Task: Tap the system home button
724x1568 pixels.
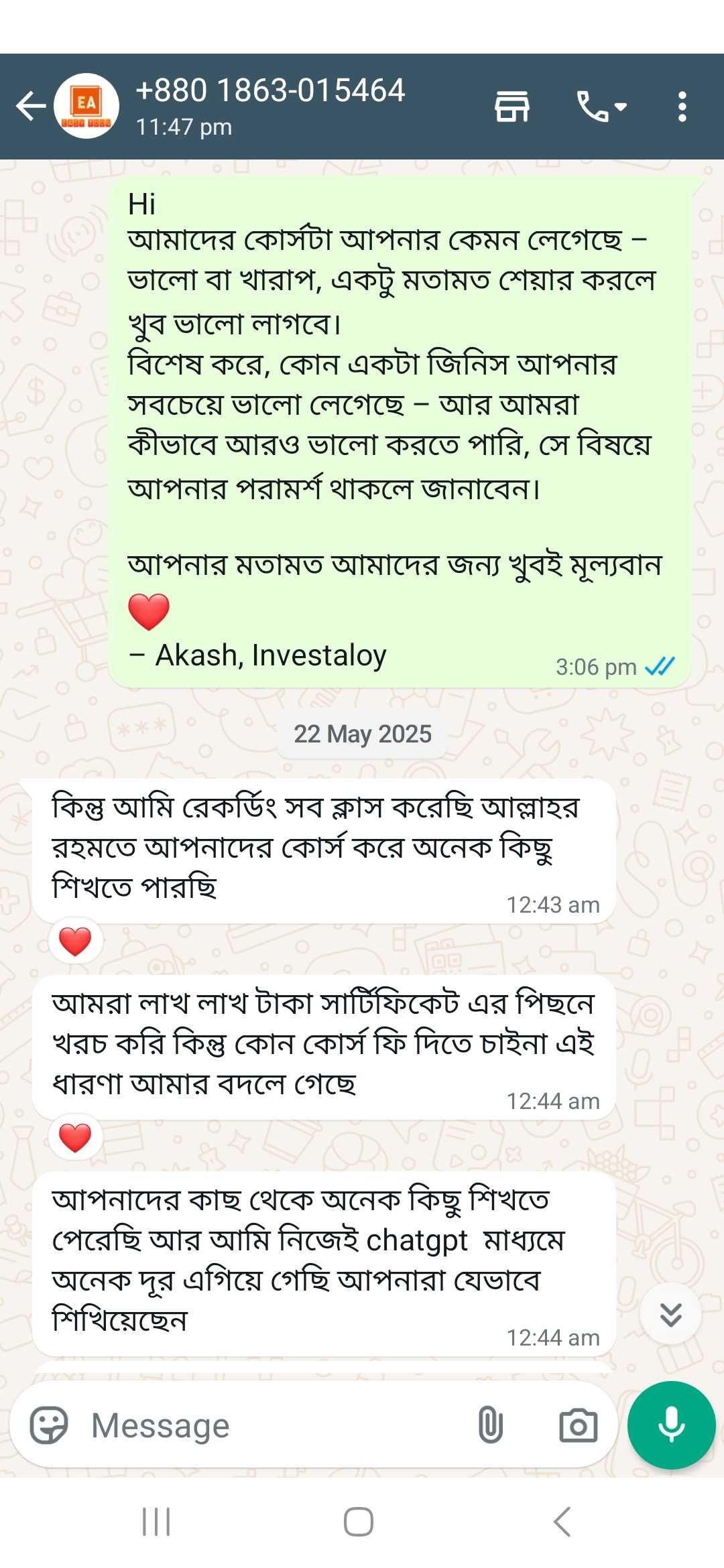Action: pos(359,1522)
